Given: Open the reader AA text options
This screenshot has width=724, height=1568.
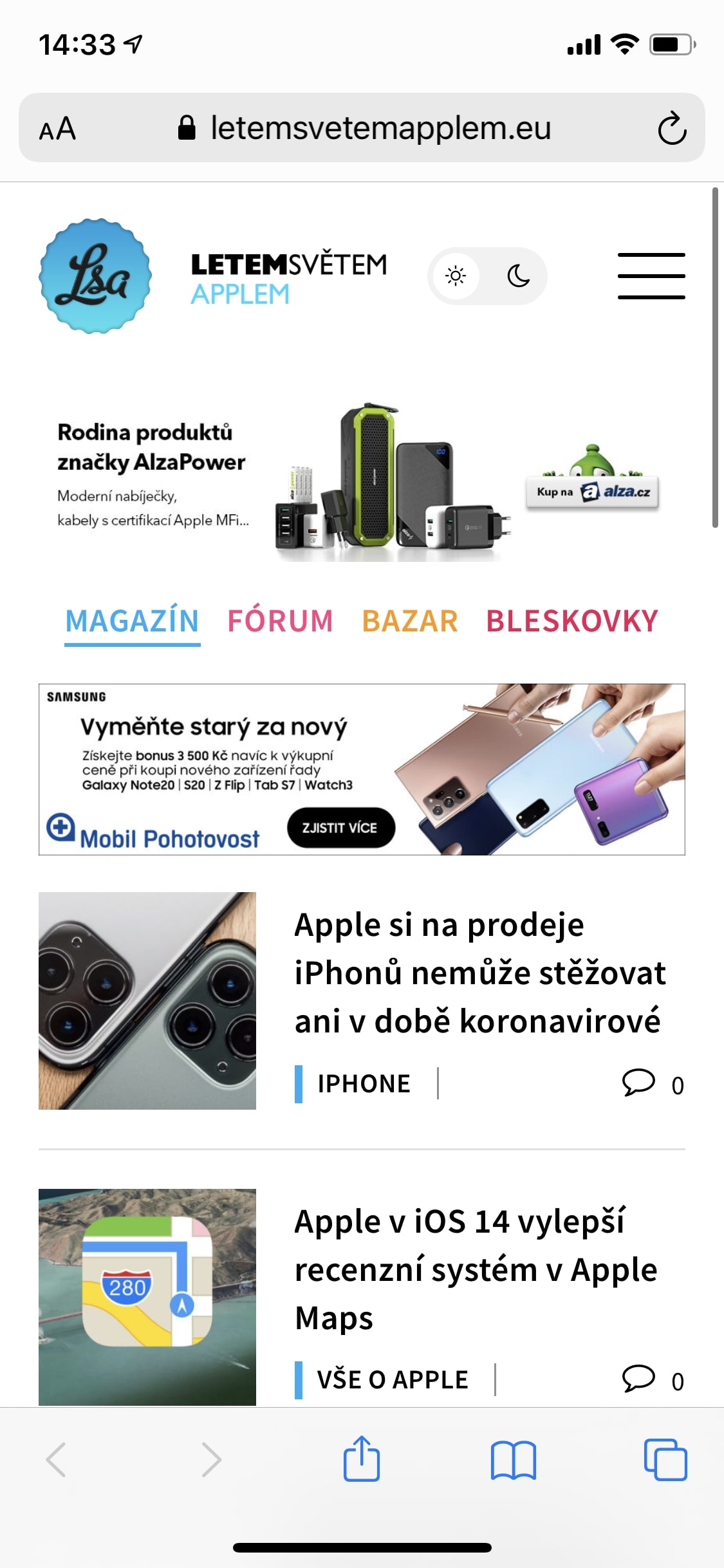Looking at the screenshot, I should [58, 129].
